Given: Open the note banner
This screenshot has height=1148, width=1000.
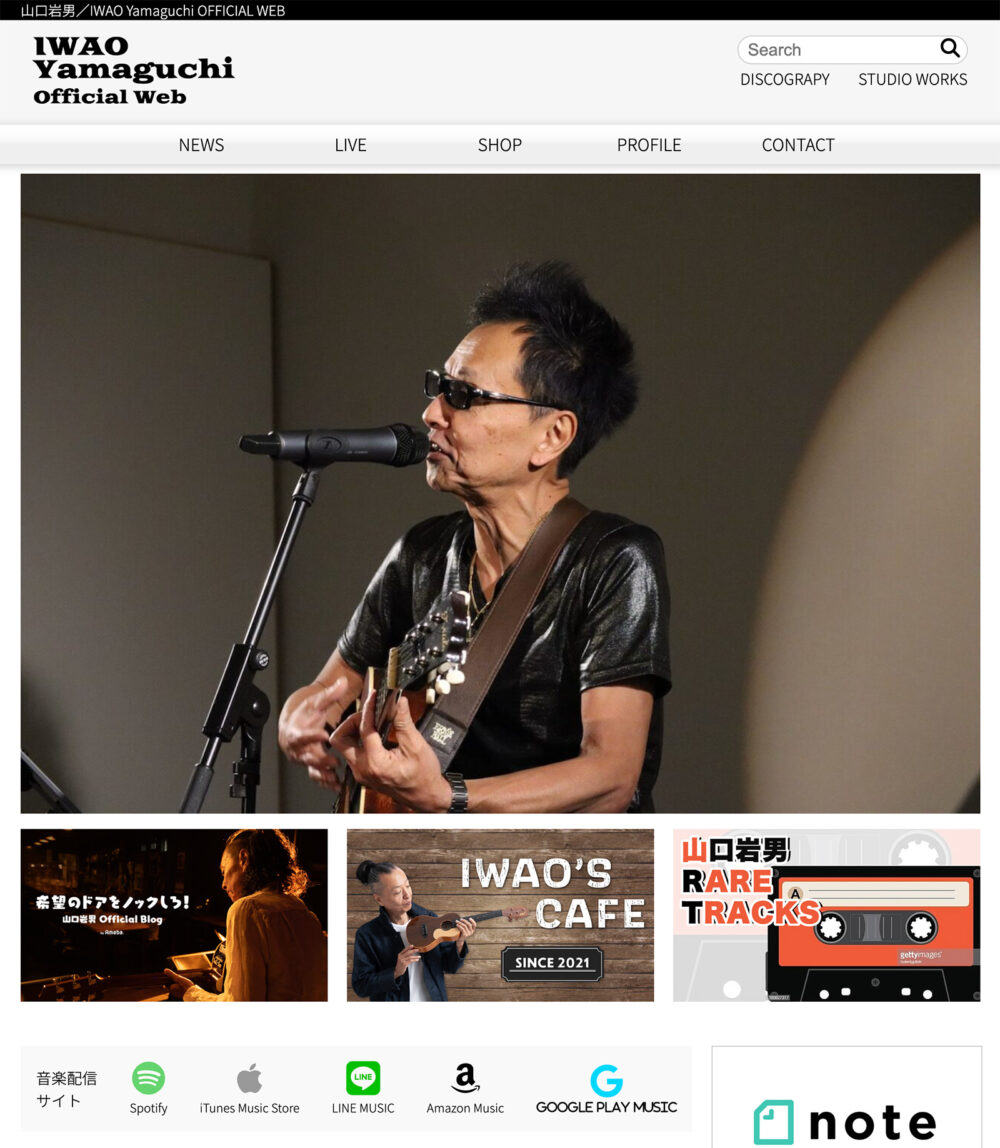Looking at the screenshot, I should (846, 1110).
